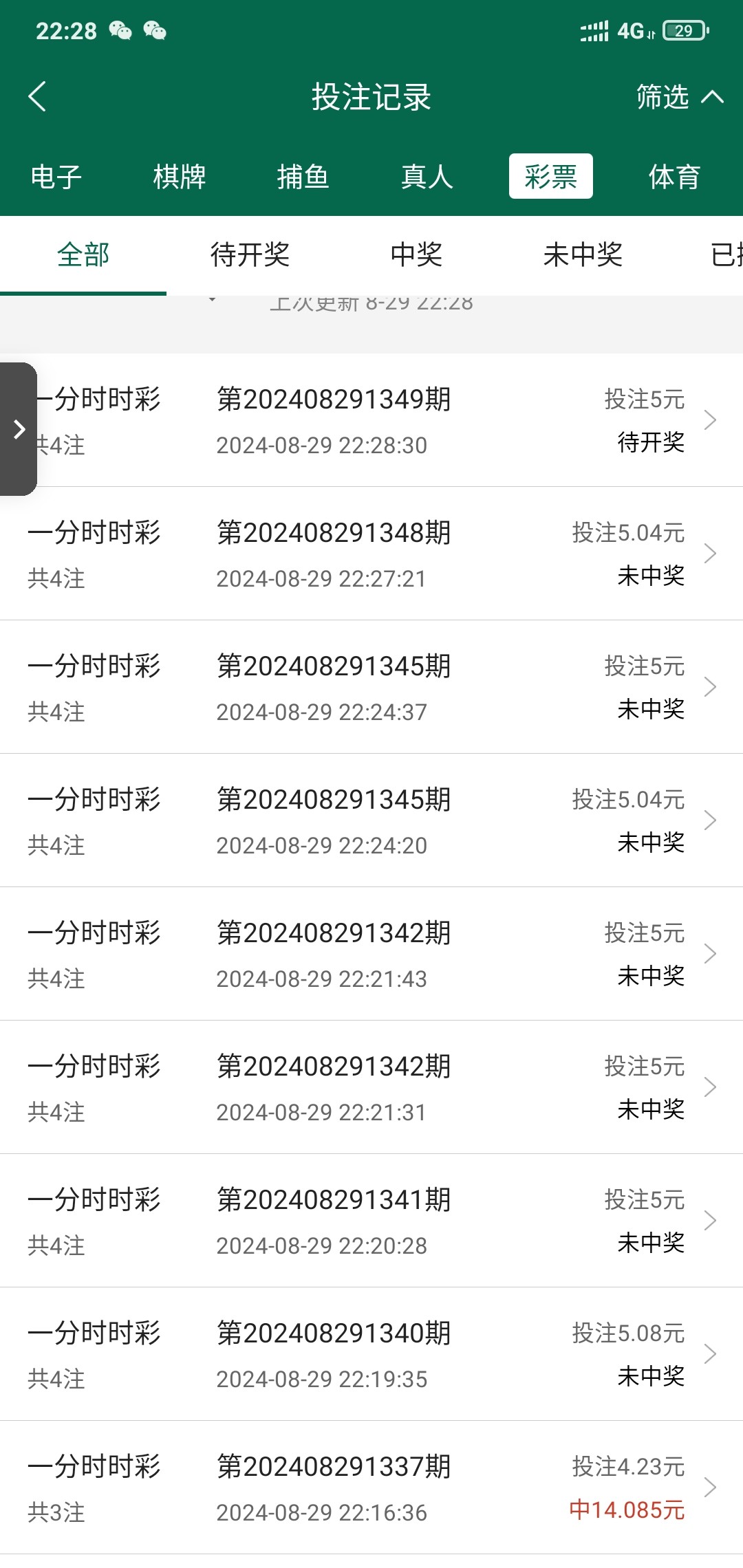Filter records by 中奖
The height and width of the screenshot is (1568, 743).
tap(416, 255)
